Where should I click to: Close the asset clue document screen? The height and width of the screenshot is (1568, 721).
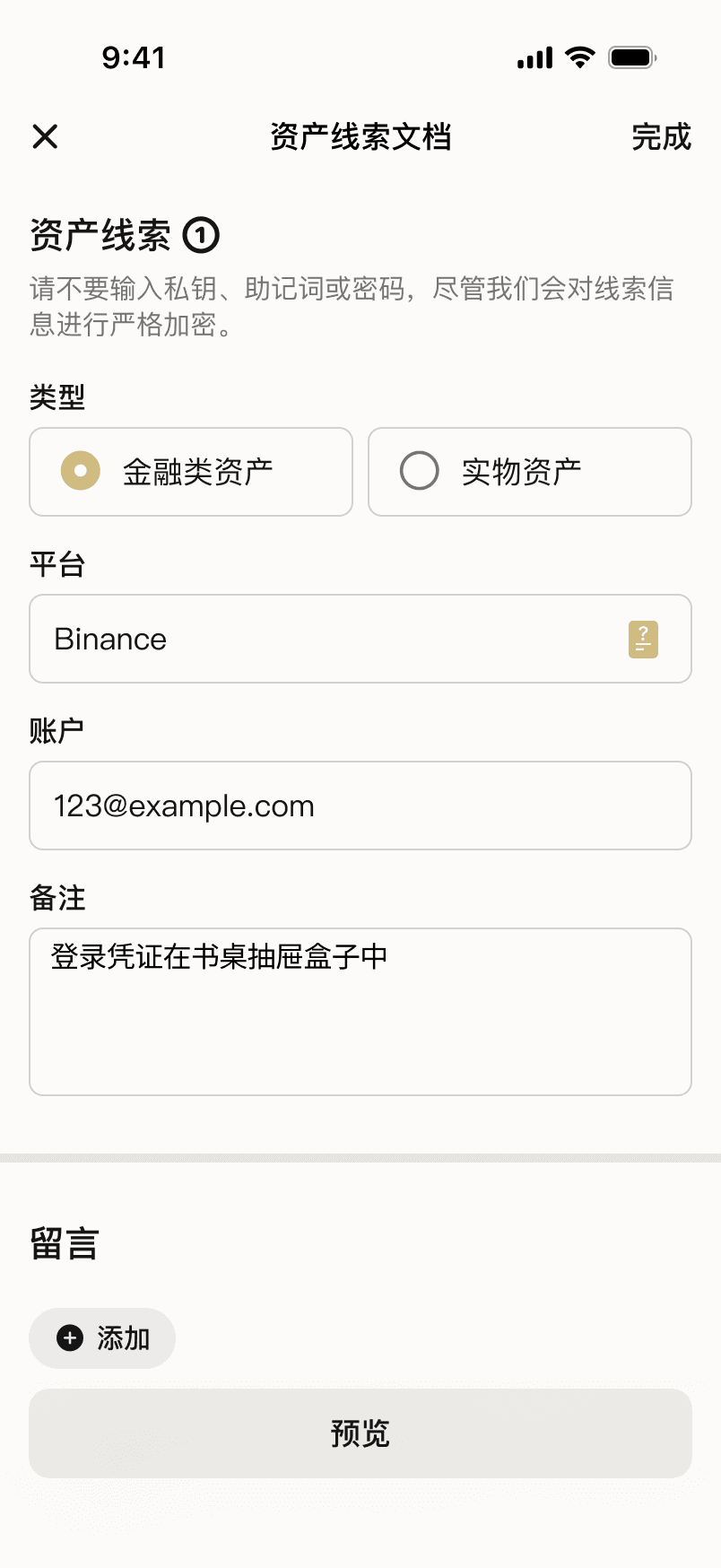coord(45,136)
